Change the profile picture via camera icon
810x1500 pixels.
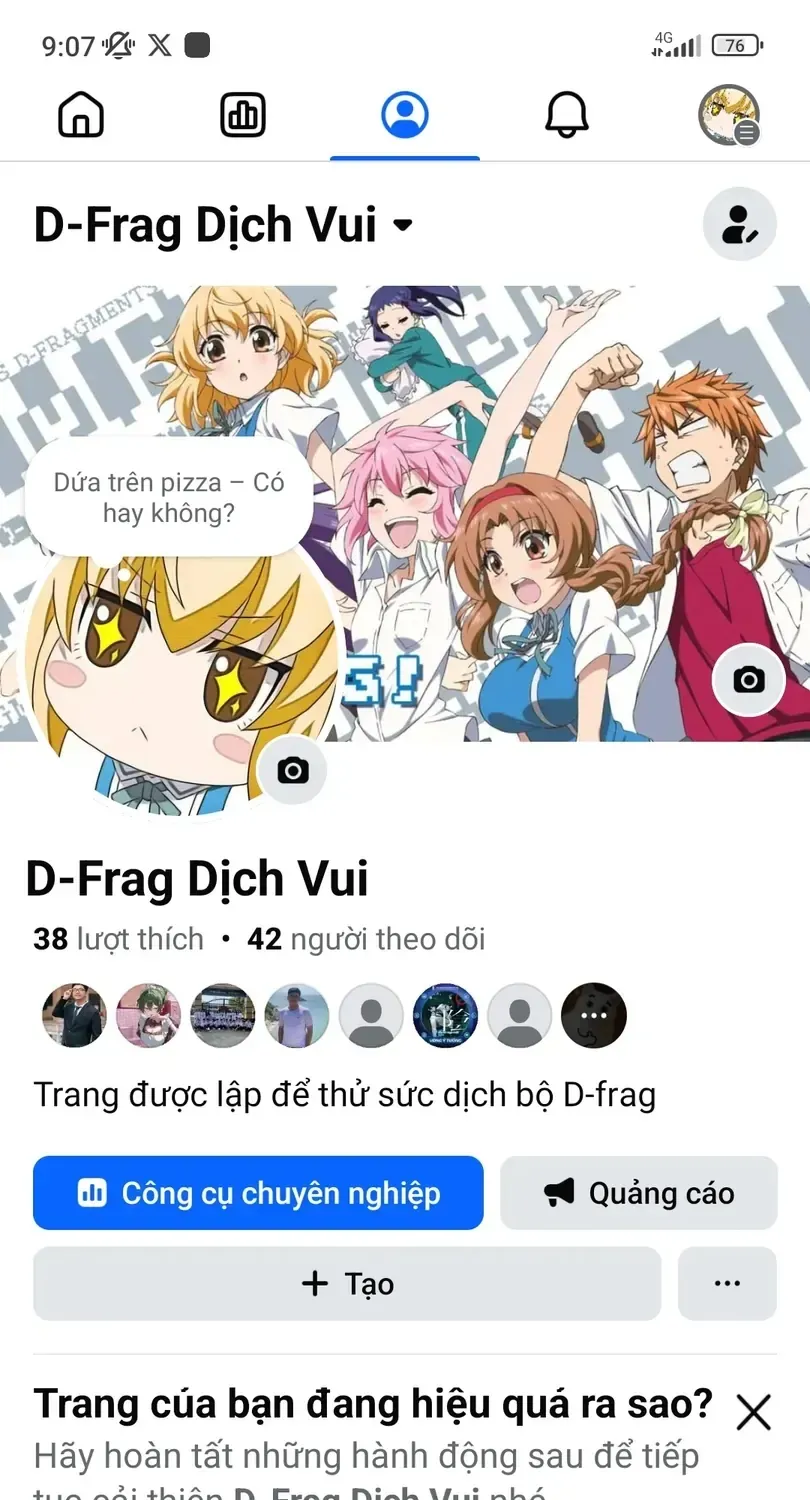point(292,770)
